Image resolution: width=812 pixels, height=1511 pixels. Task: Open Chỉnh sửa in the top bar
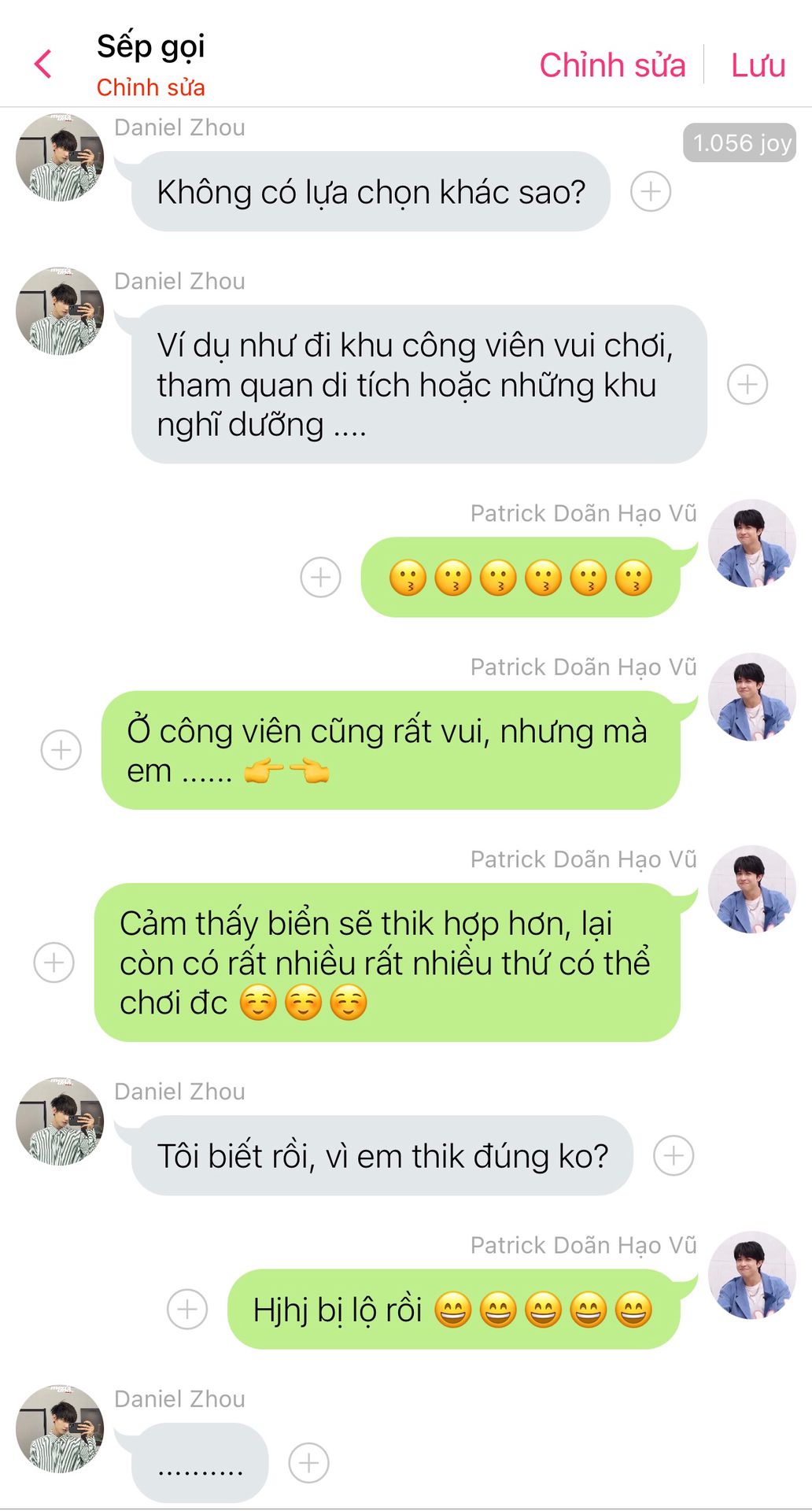[612, 65]
